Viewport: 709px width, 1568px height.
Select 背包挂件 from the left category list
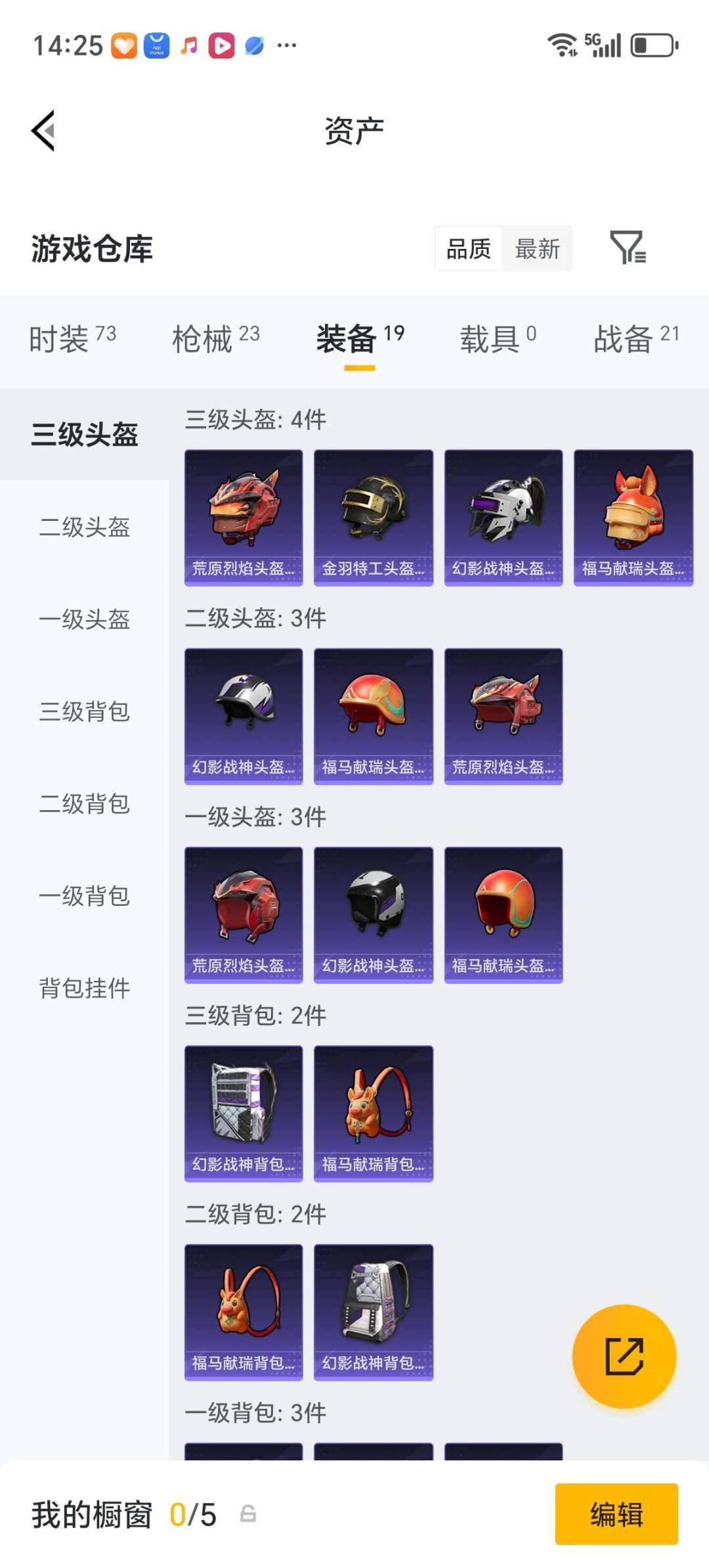click(86, 989)
